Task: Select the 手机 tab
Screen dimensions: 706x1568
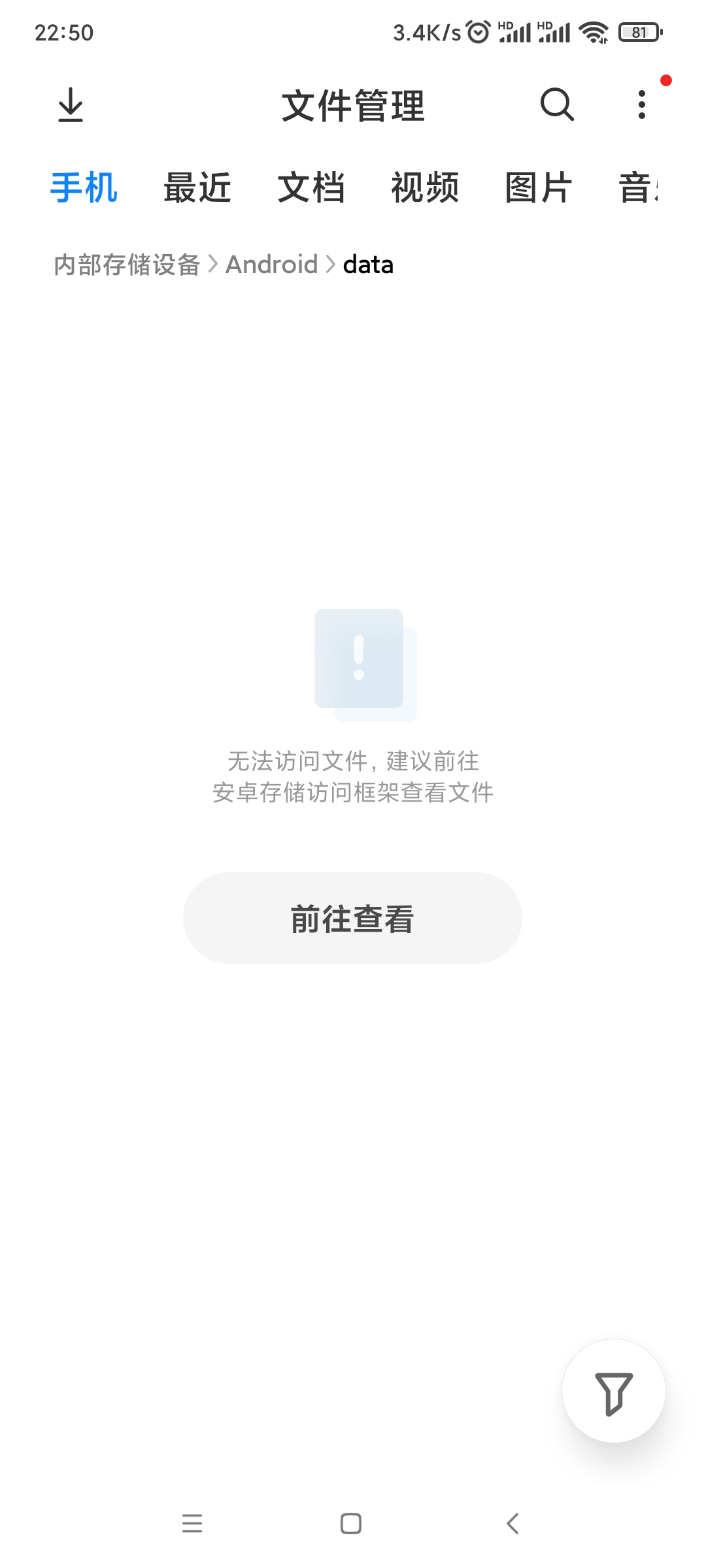Action: coord(84,188)
